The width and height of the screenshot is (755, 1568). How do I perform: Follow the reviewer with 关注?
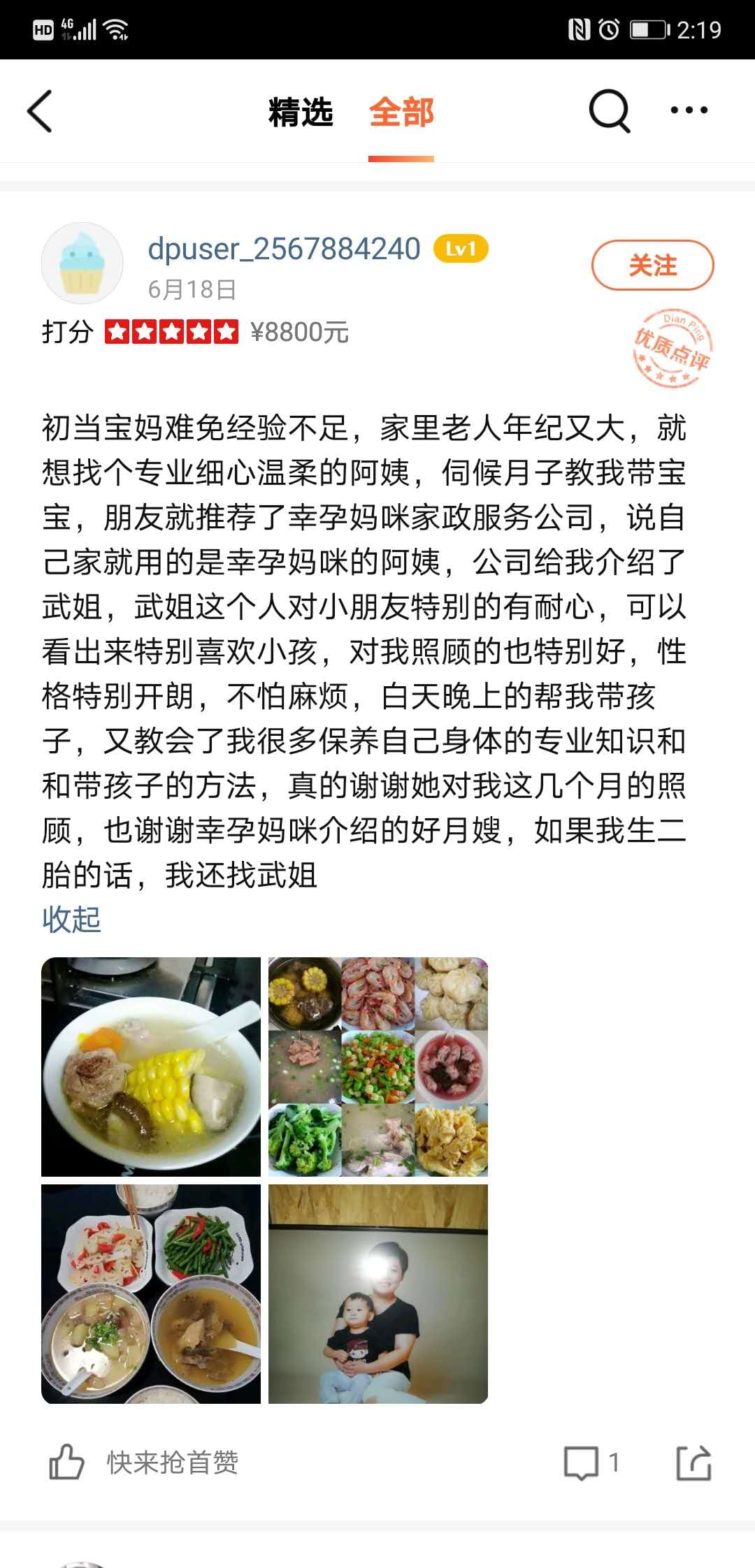click(x=652, y=265)
